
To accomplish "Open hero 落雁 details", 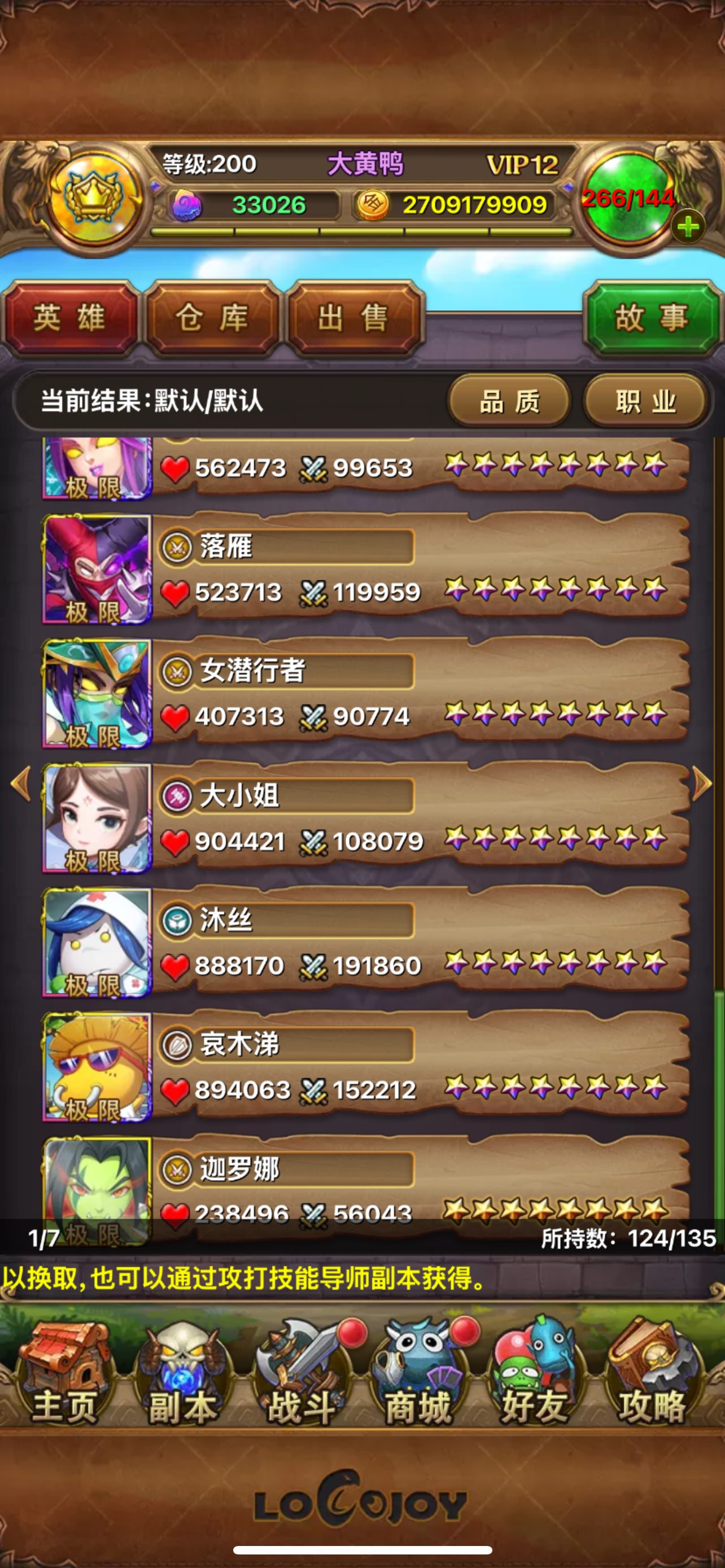I will pos(365,569).
